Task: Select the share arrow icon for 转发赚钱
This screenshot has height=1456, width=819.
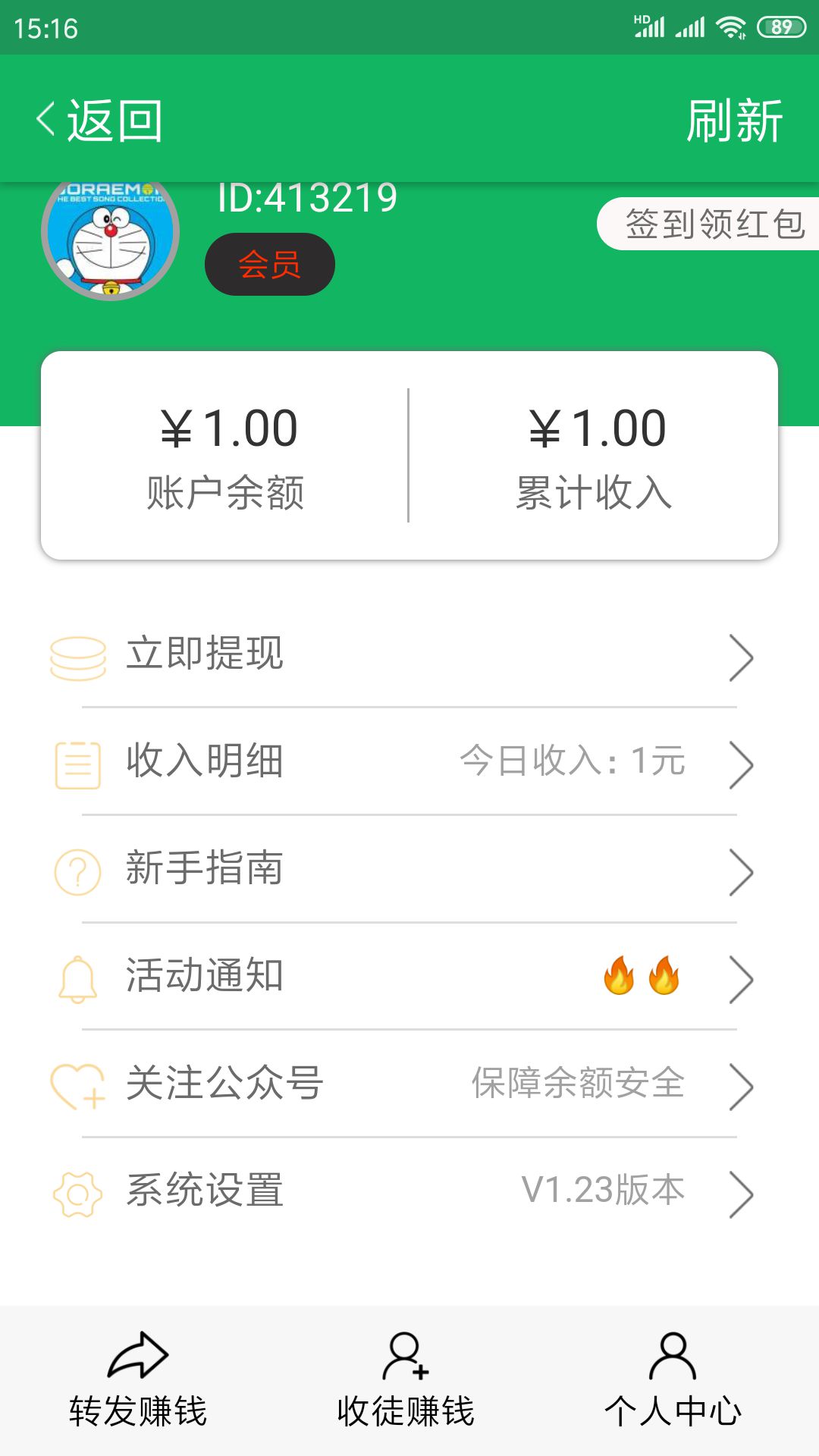Action: (x=136, y=1363)
